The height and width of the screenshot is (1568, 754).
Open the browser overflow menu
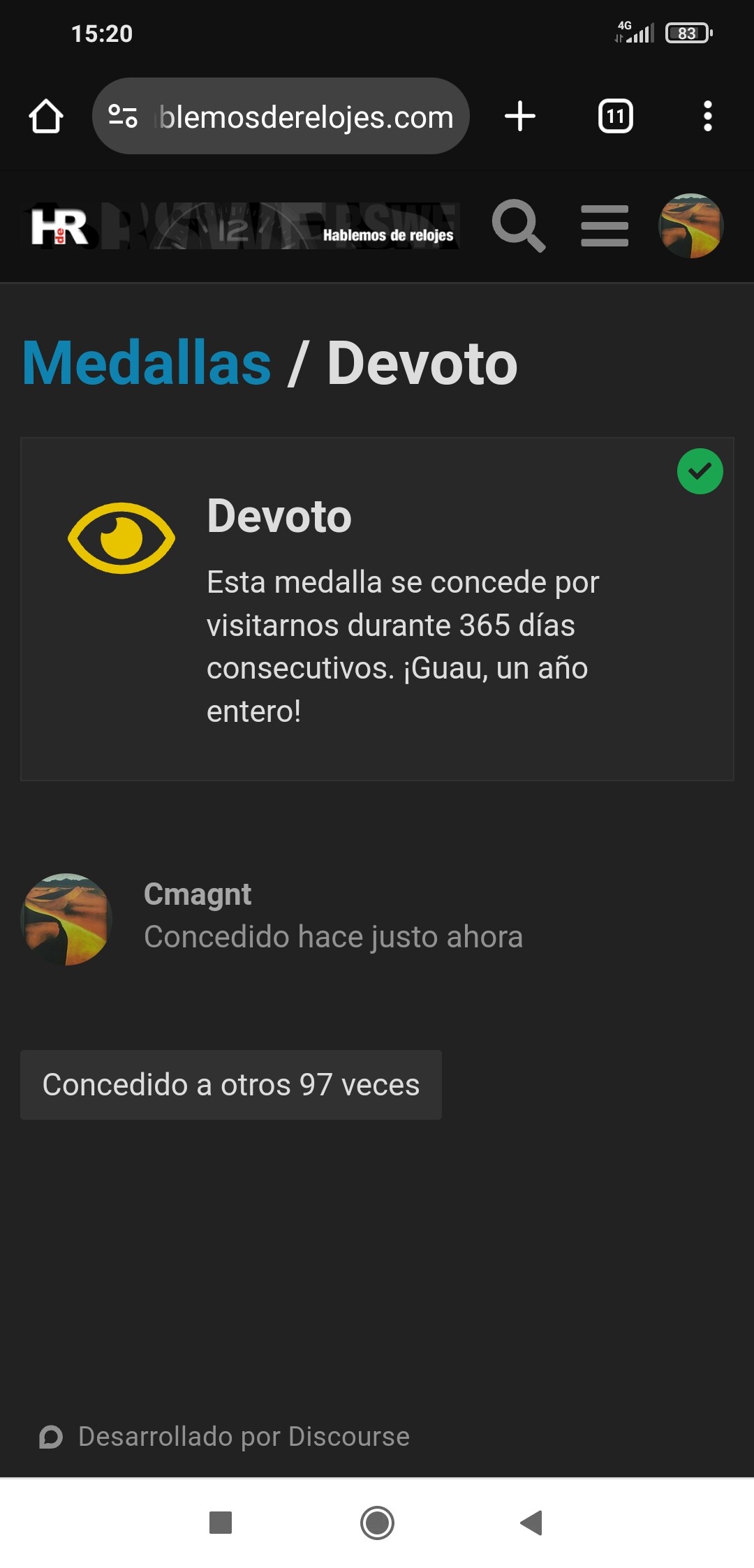[x=707, y=116]
